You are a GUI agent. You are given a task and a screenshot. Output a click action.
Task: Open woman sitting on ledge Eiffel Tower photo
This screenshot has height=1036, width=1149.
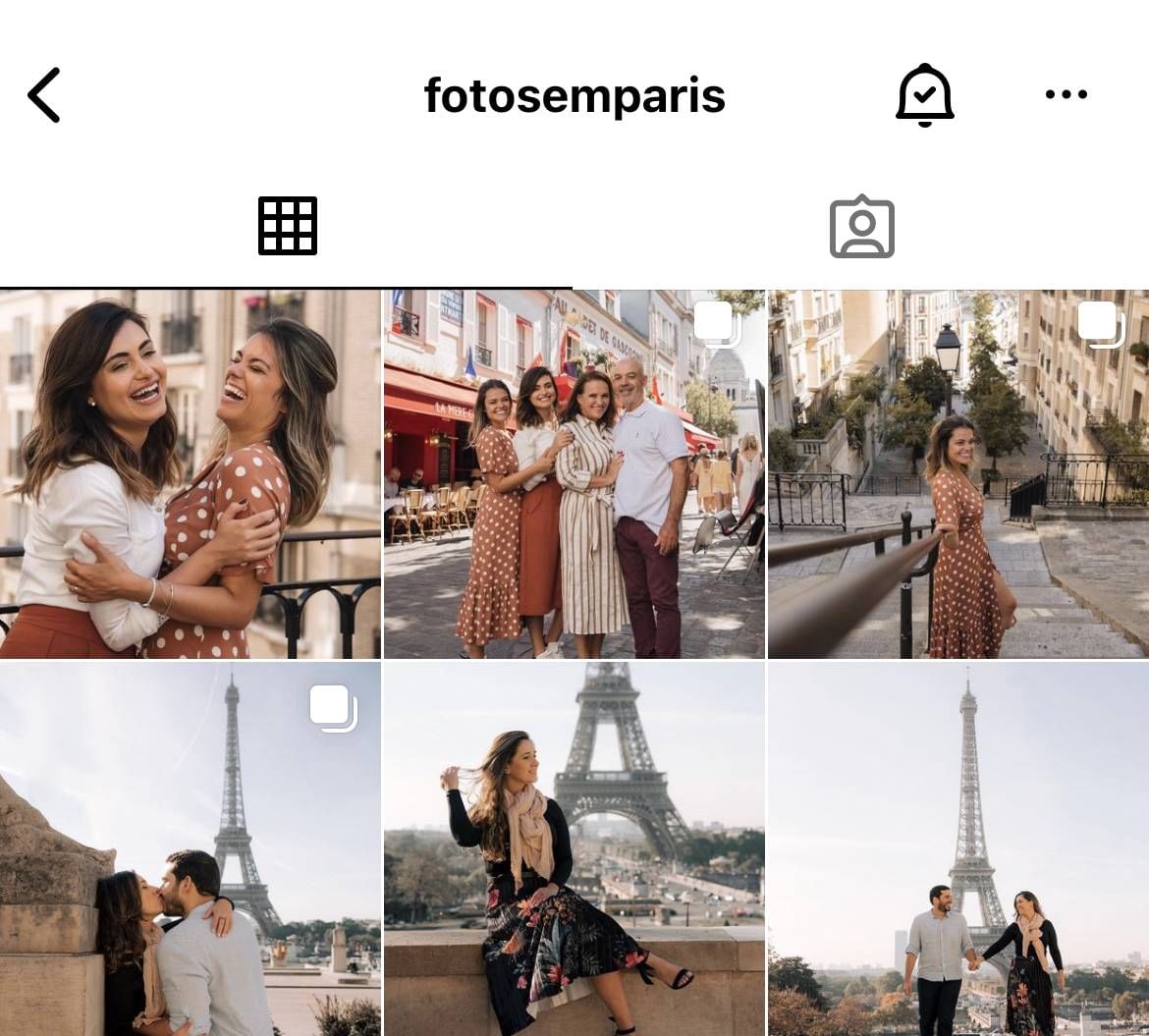pyautogui.click(x=574, y=849)
